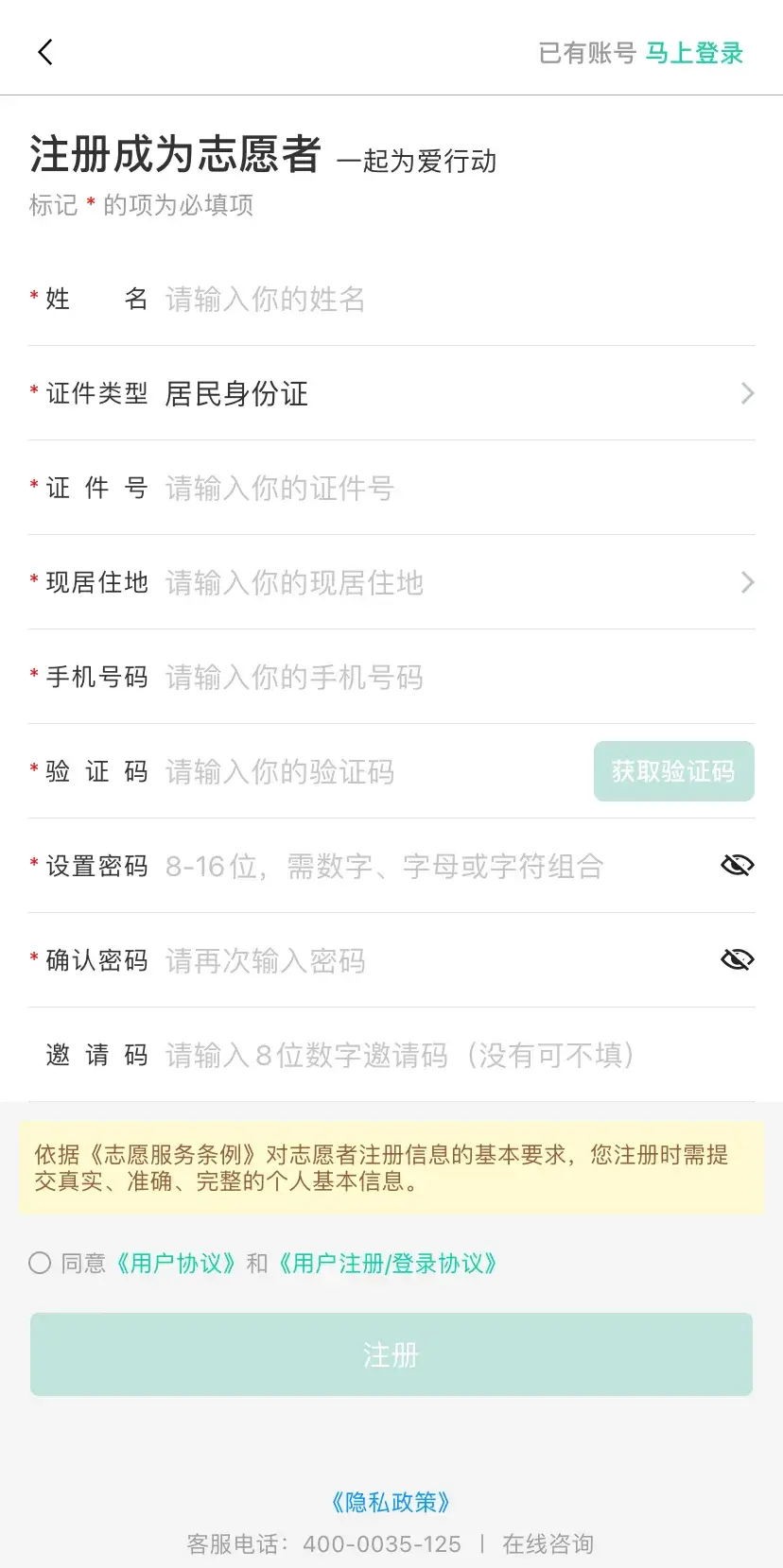Tap the back arrow at top left
783x1568 pixels.
pos(44,51)
